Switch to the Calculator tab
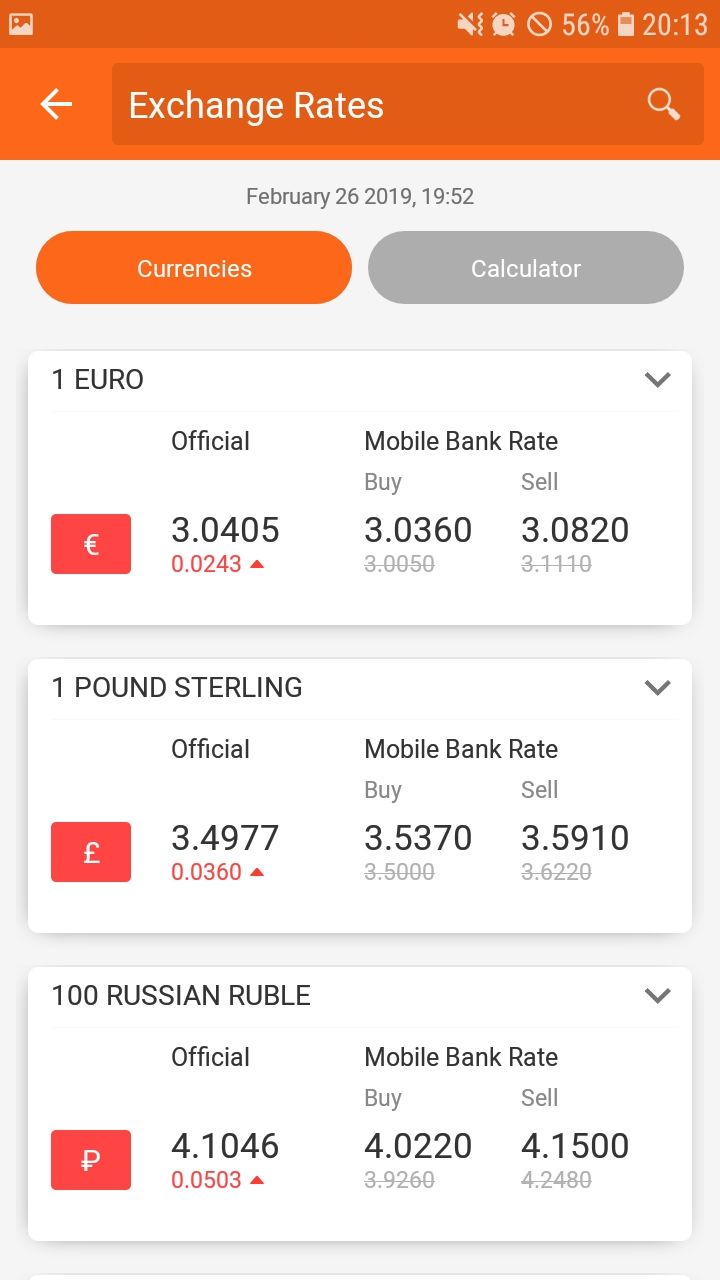 (526, 268)
